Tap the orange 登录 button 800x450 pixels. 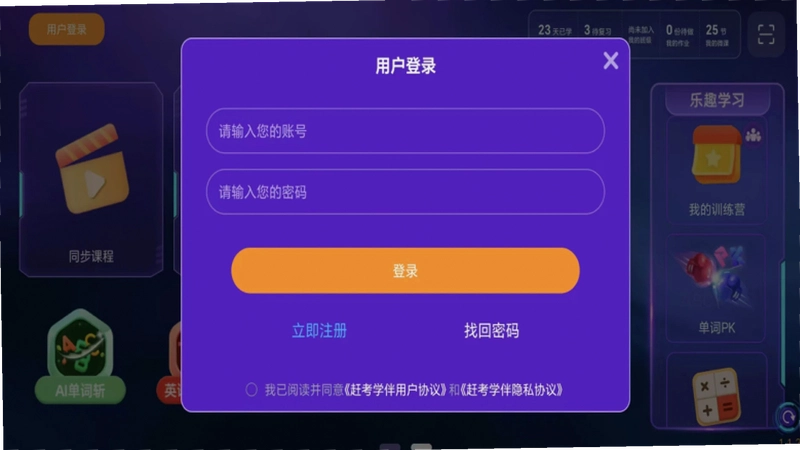(x=405, y=270)
